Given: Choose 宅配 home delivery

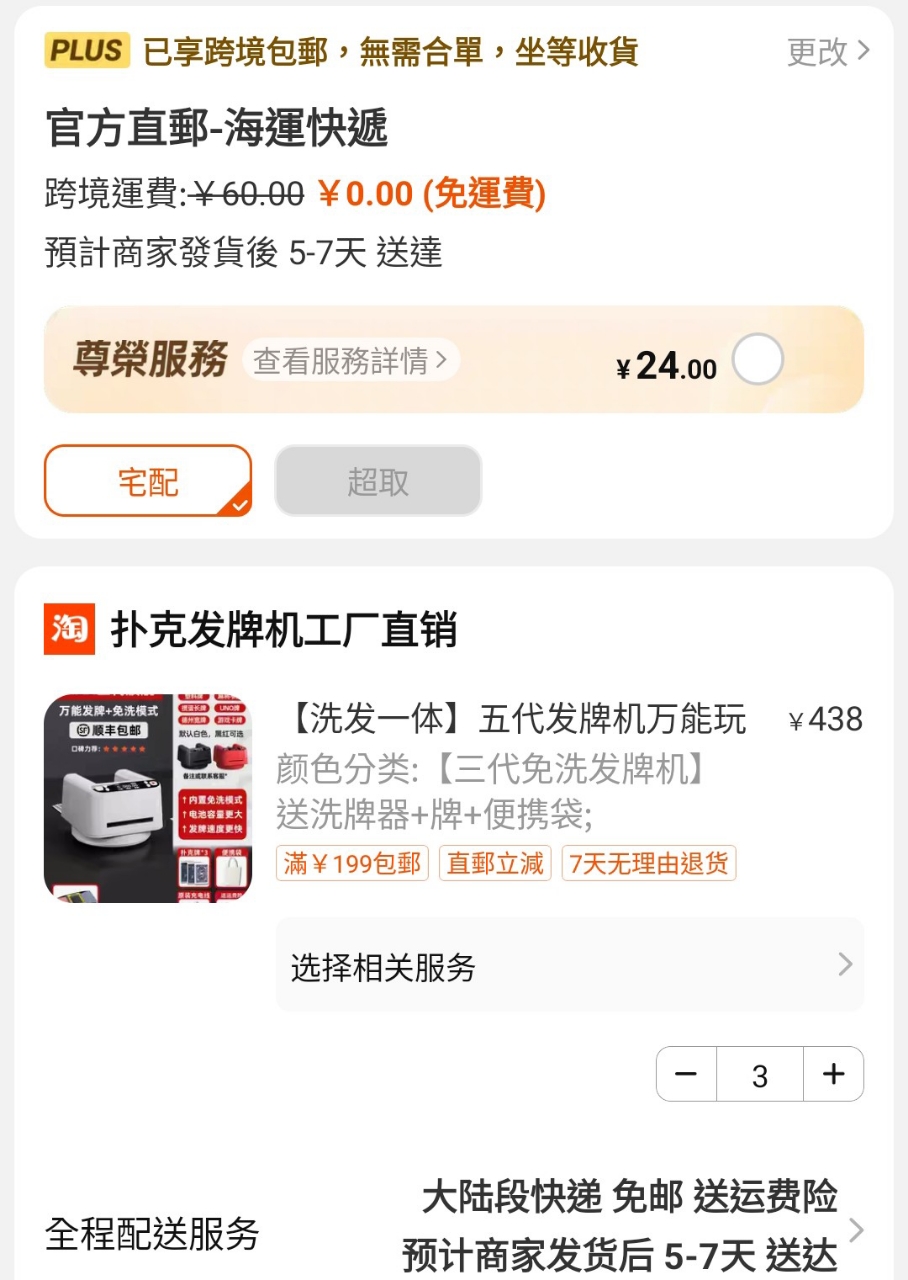Looking at the screenshot, I should tap(148, 481).
